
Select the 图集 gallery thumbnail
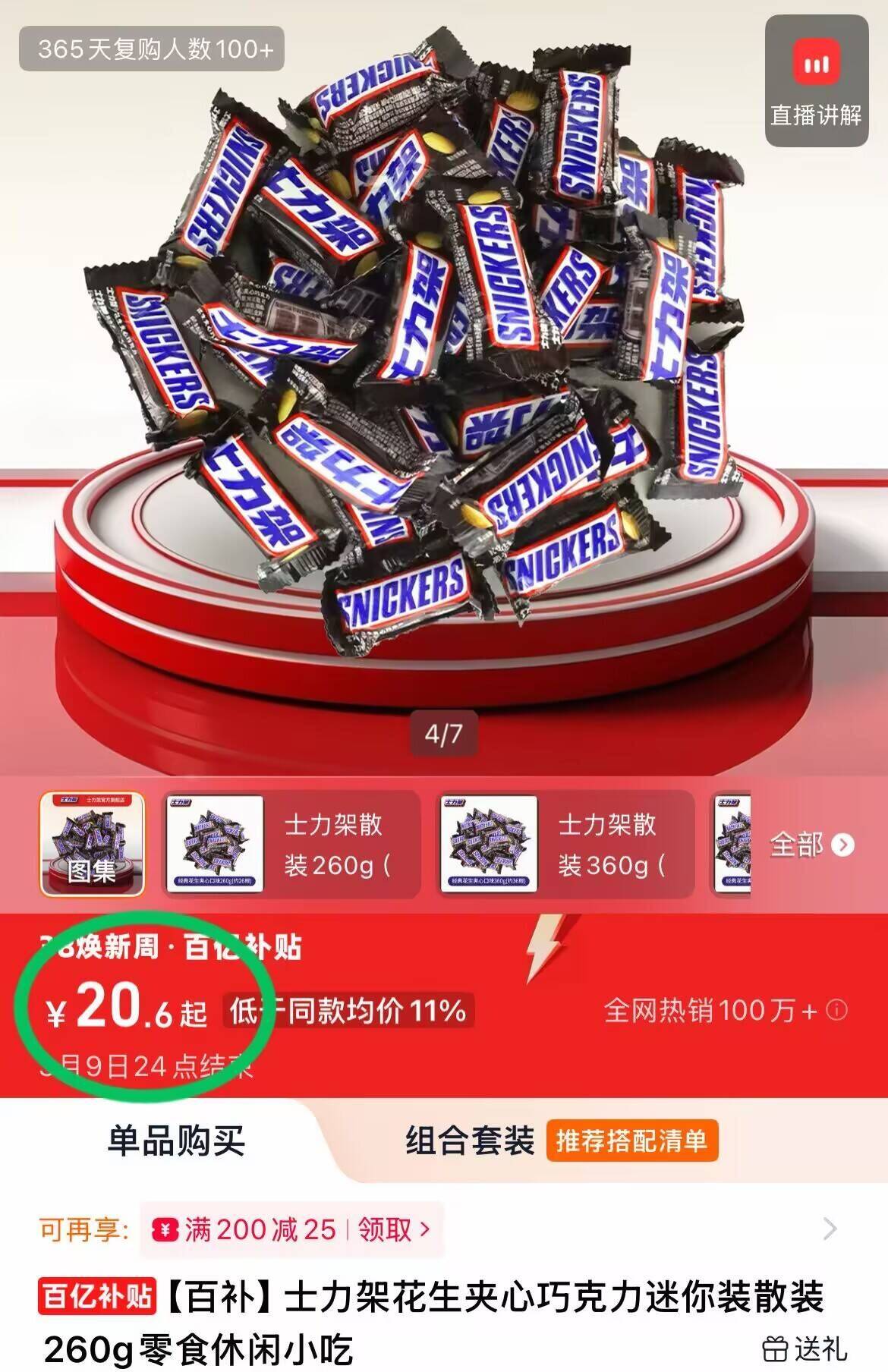click(x=92, y=844)
